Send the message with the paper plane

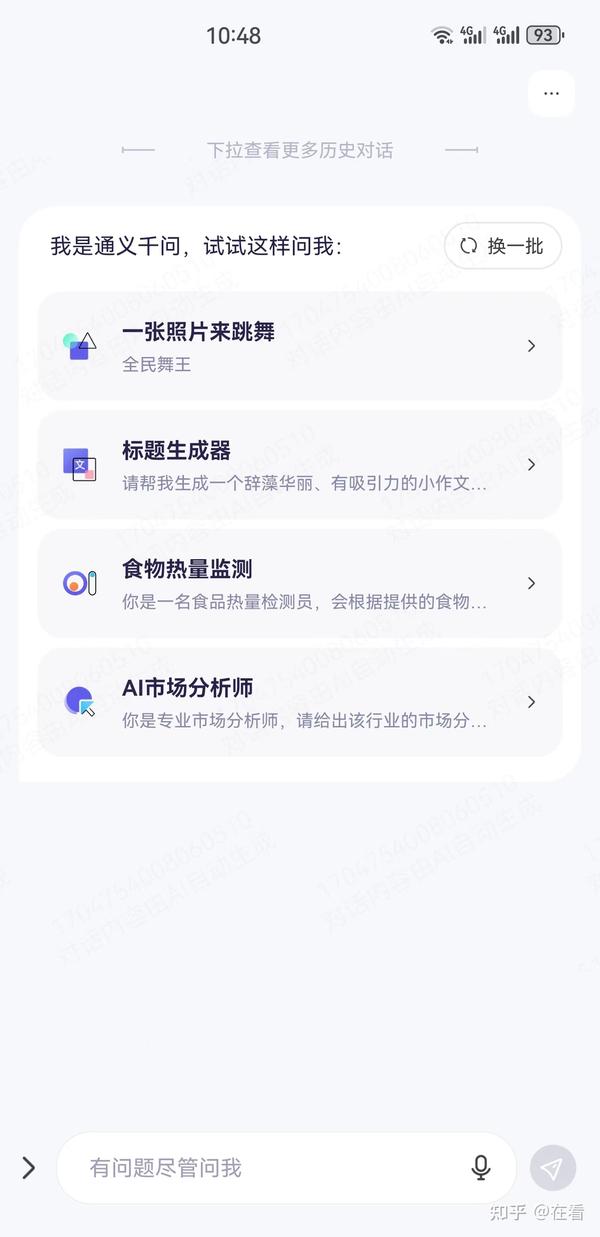(552, 1168)
